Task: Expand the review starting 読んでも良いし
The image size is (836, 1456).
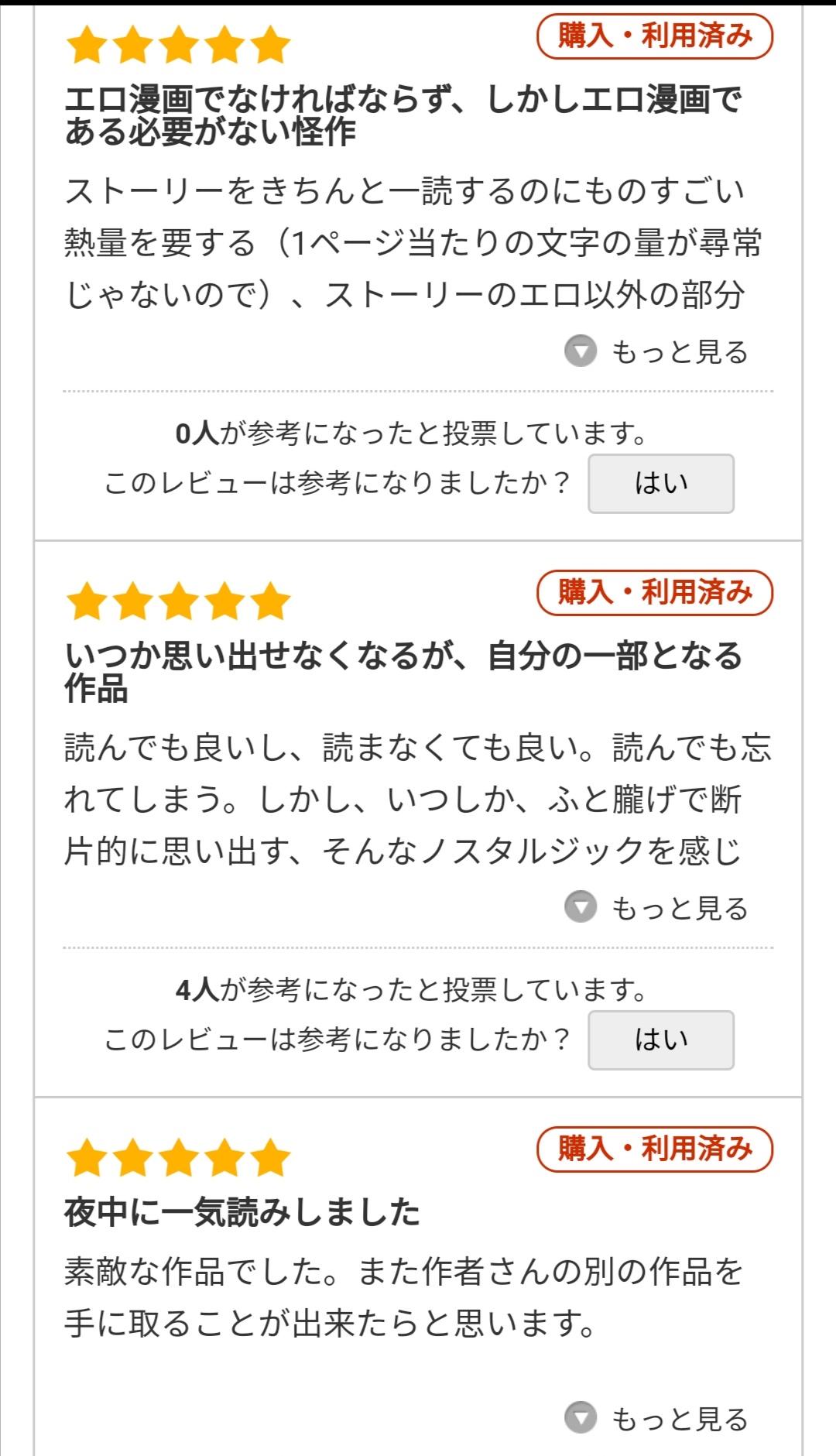Action: coord(657,908)
